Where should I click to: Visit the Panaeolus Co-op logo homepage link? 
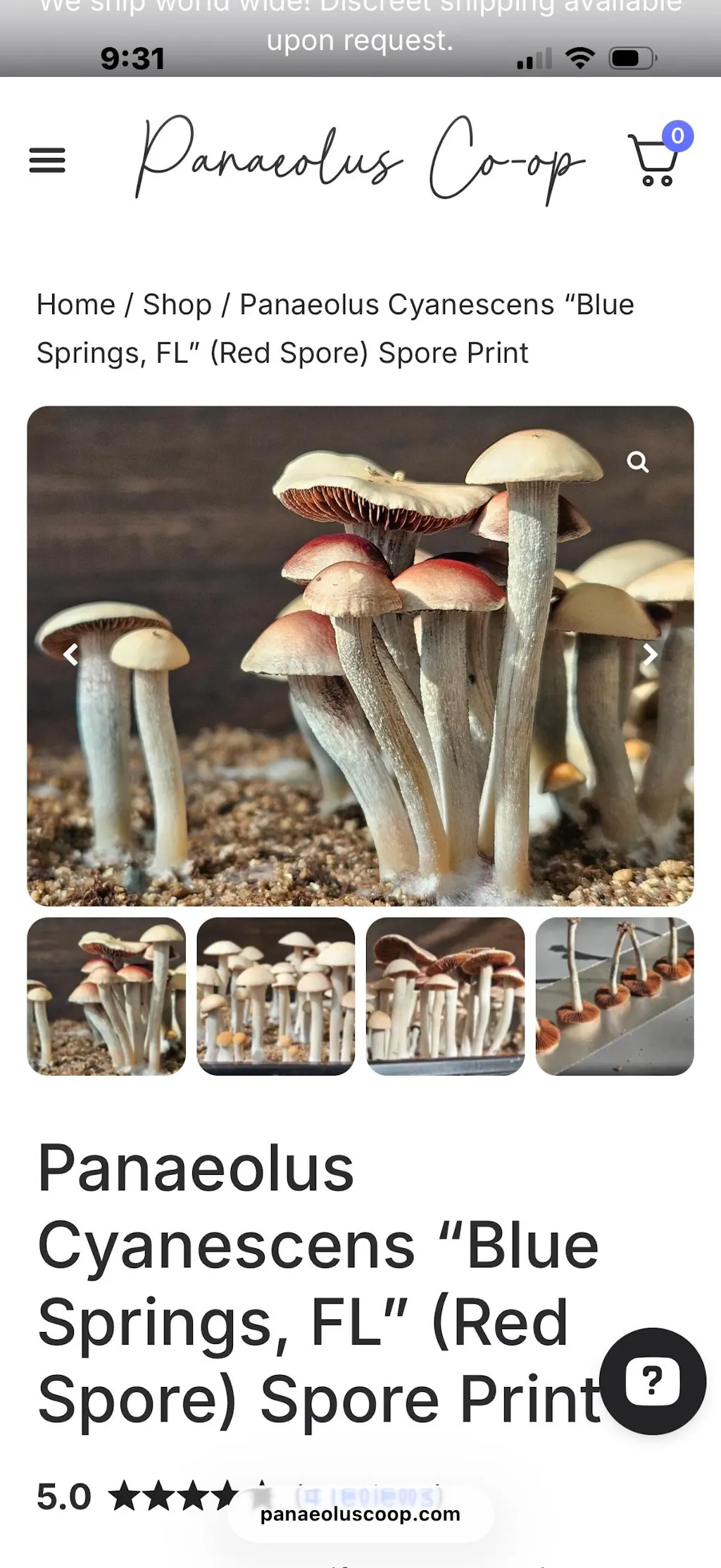[359, 159]
